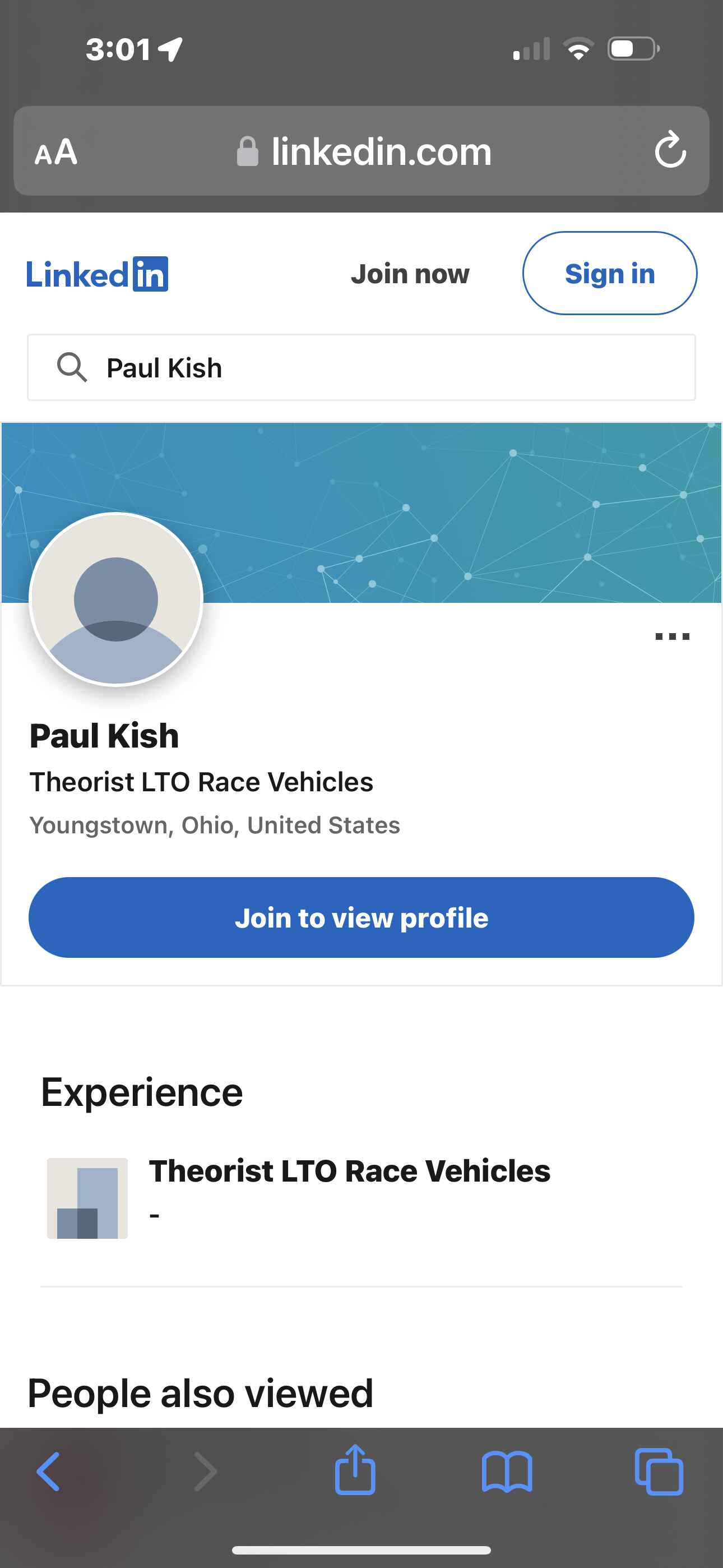This screenshot has width=723, height=1568.
Task: Tap the Paul Kish search field
Action: click(x=361, y=368)
